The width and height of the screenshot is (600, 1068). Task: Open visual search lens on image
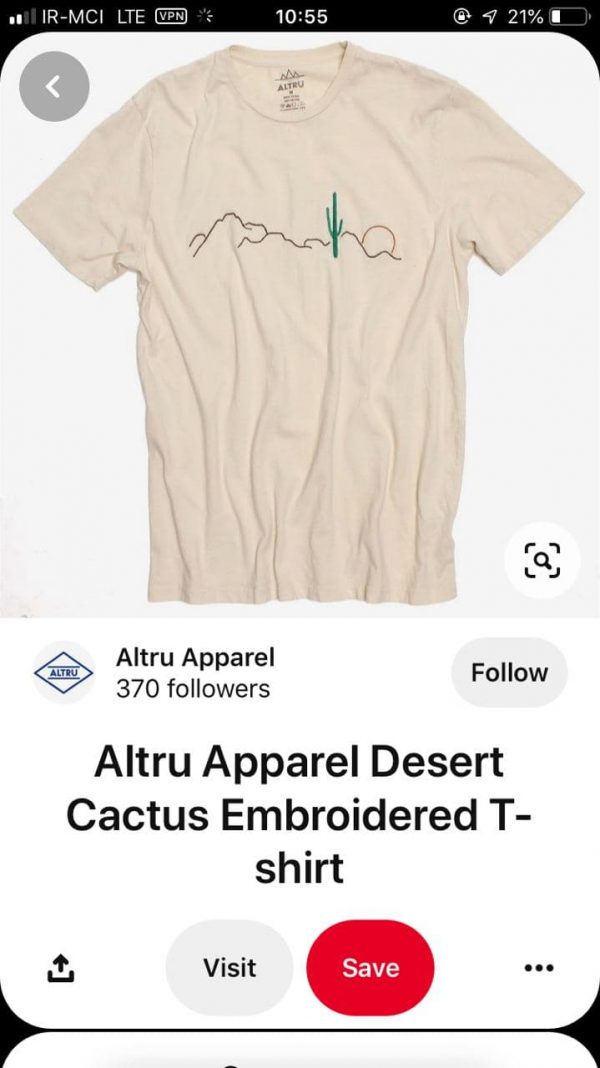click(x=542, y=561)
